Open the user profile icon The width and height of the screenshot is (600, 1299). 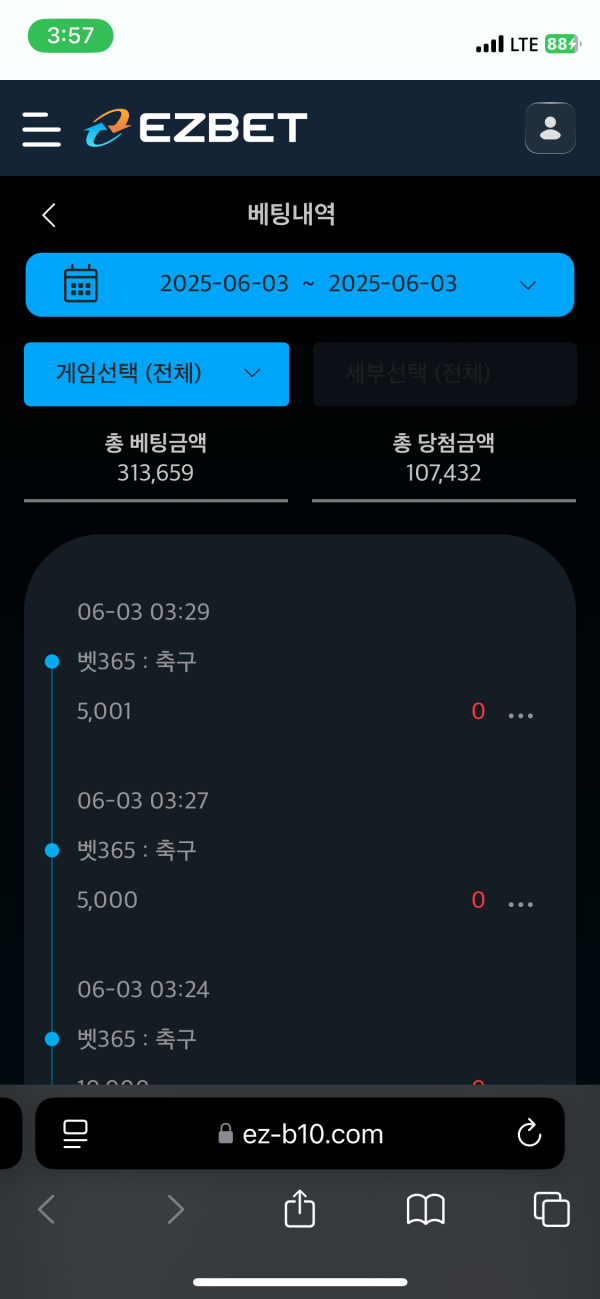tap(550, 128)
